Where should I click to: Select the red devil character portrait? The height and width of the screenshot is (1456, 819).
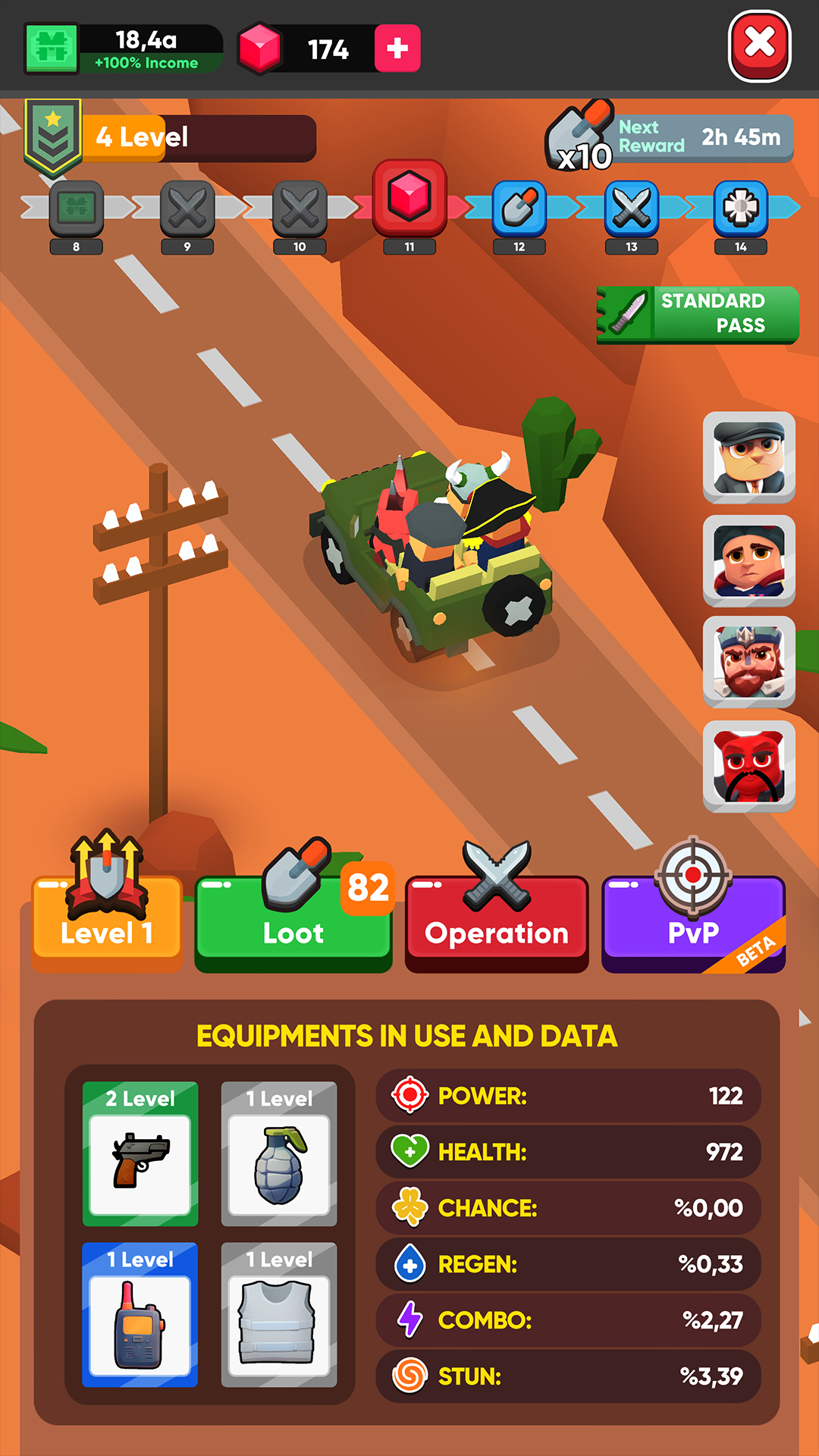pyautogui.click(x=749, y=766)
